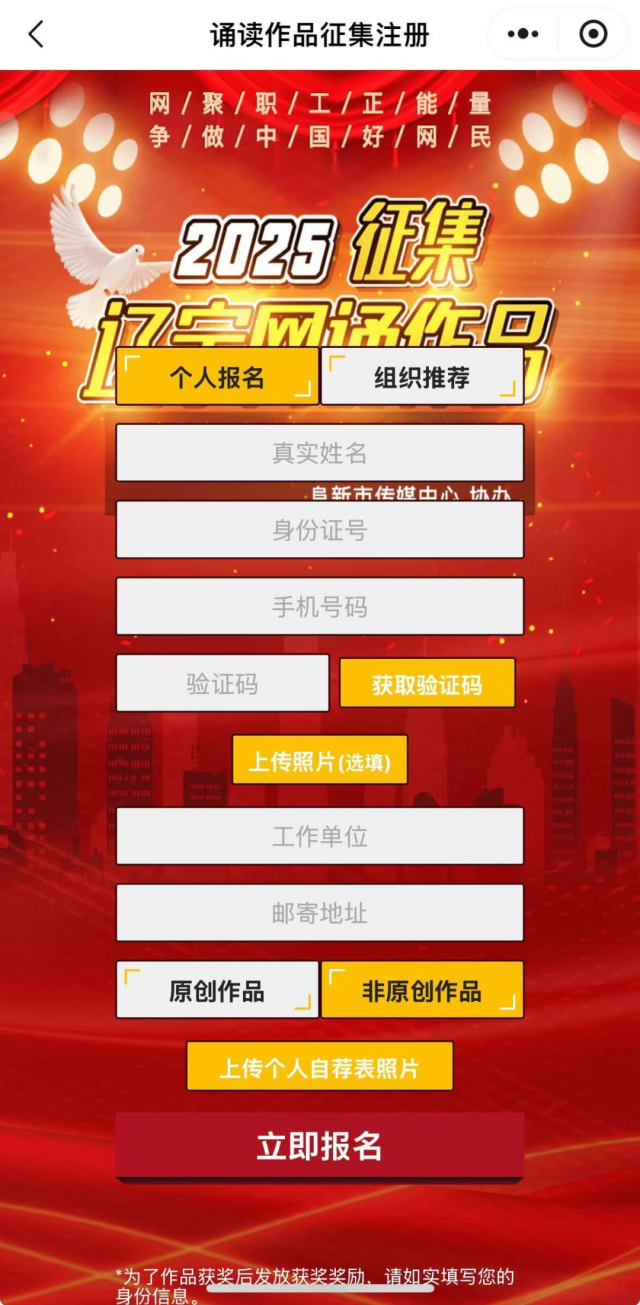
Task: Focus the 邮寄地址 input field
Action: 320,913
